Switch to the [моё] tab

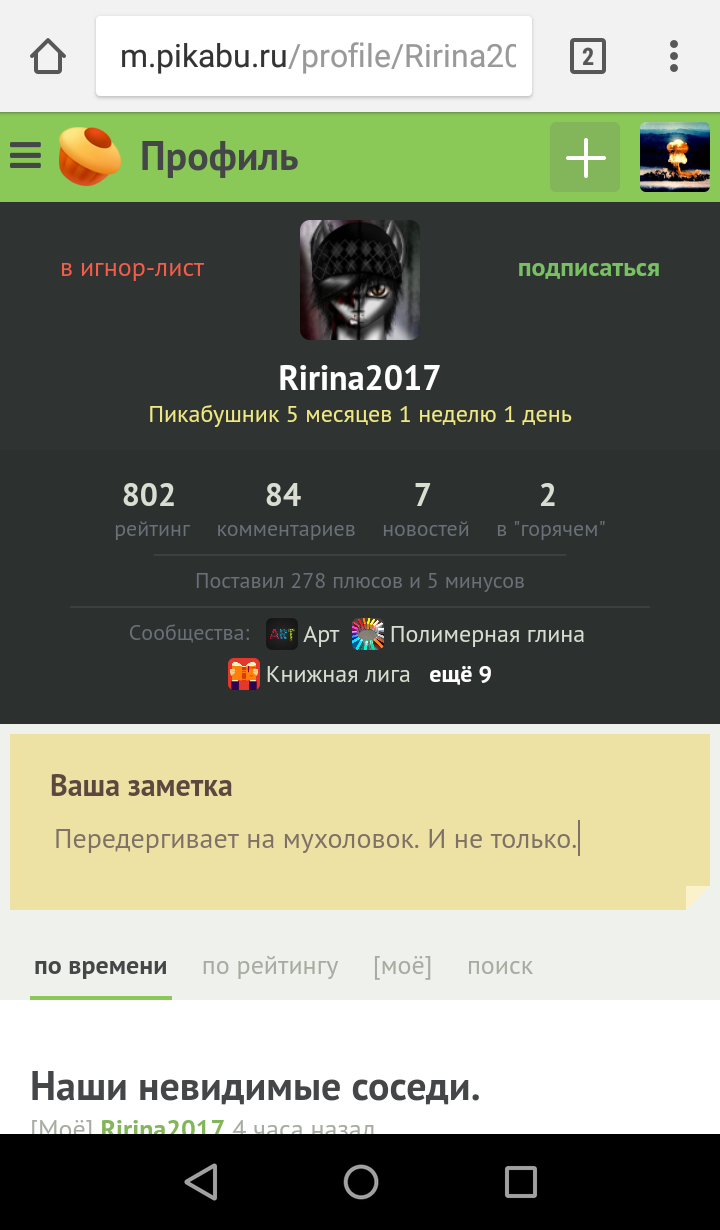click(402, 966)
